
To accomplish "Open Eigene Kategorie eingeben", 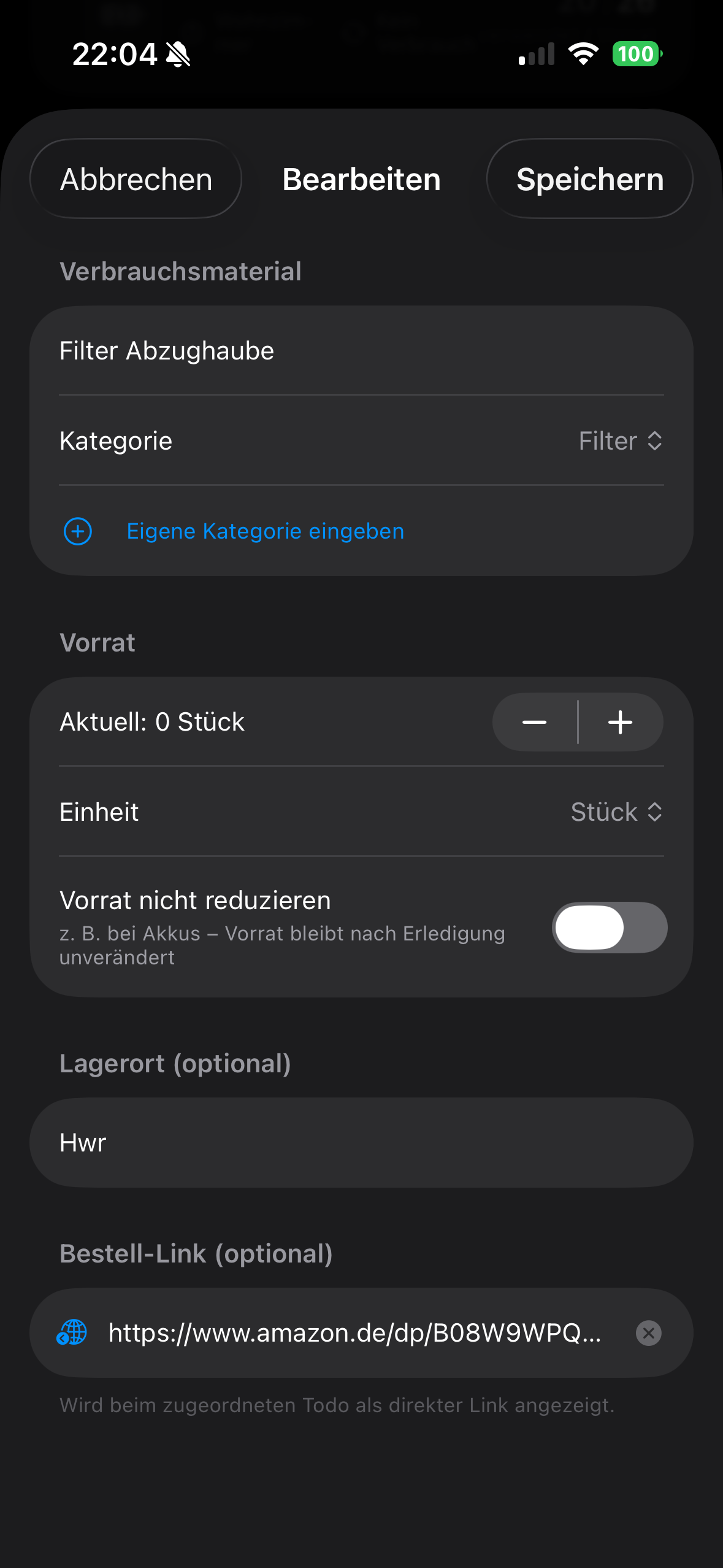I will (x=264, y=531).
